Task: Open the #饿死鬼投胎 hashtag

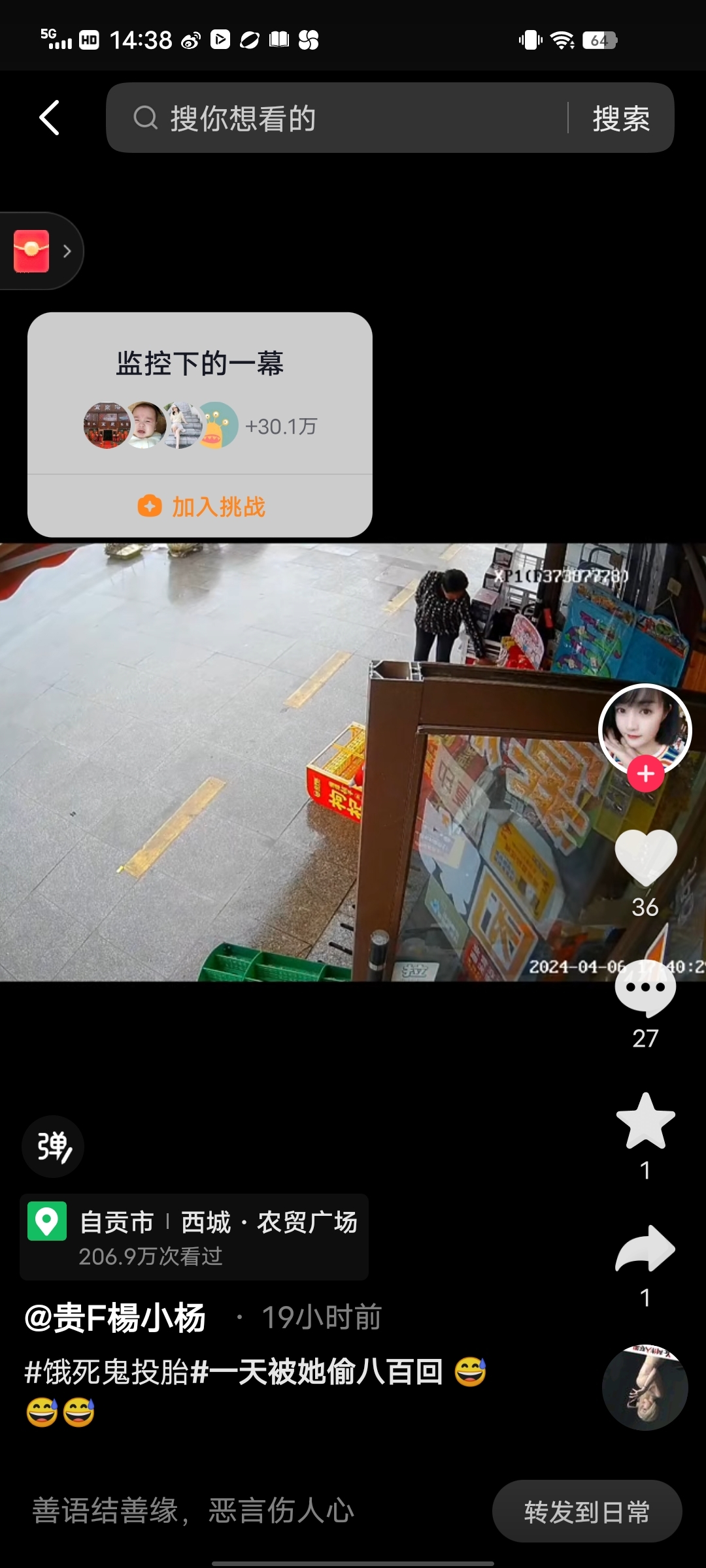Action: (x=106, y=1372)
